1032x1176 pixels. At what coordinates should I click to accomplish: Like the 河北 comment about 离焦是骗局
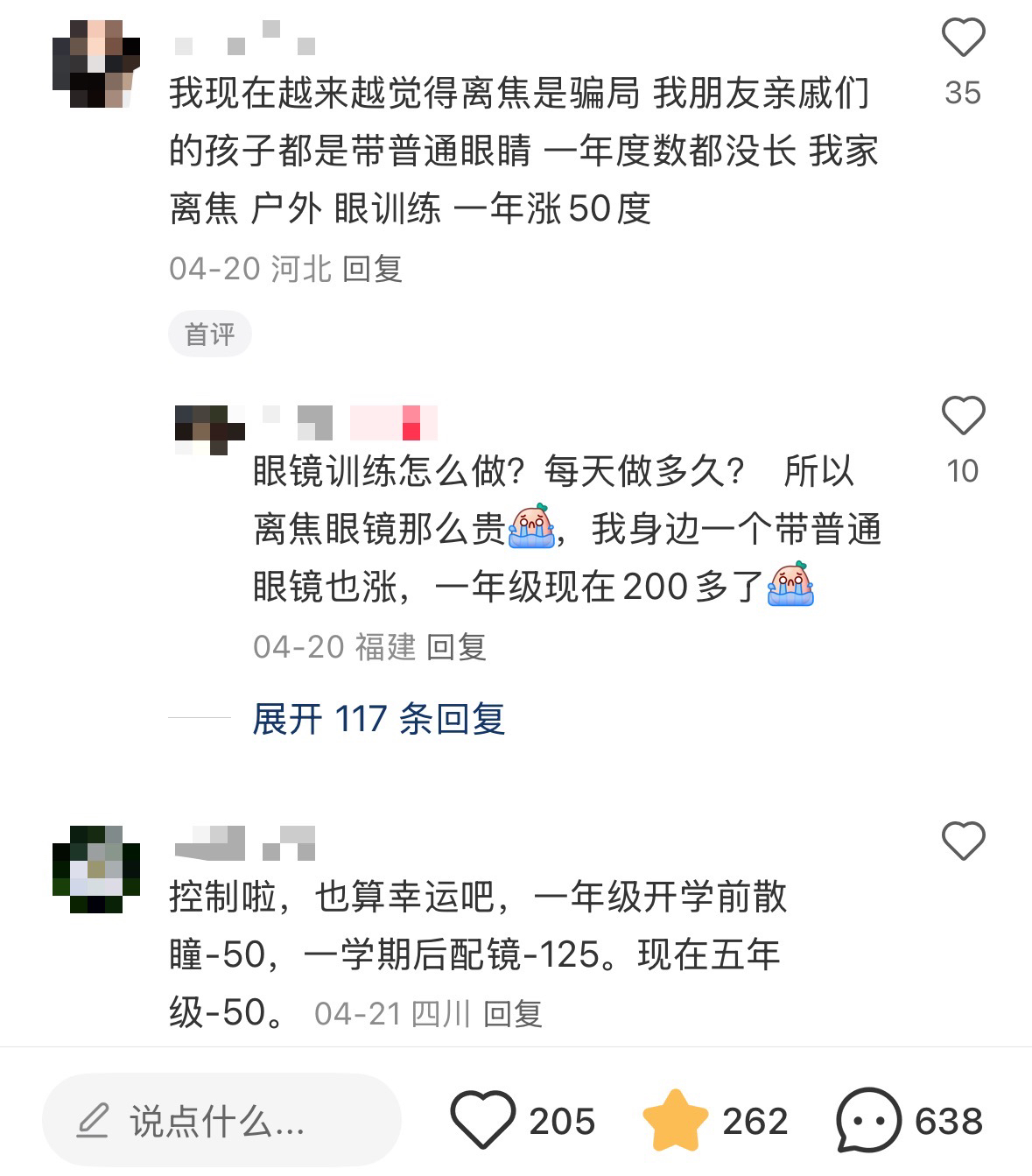(963, 39)
